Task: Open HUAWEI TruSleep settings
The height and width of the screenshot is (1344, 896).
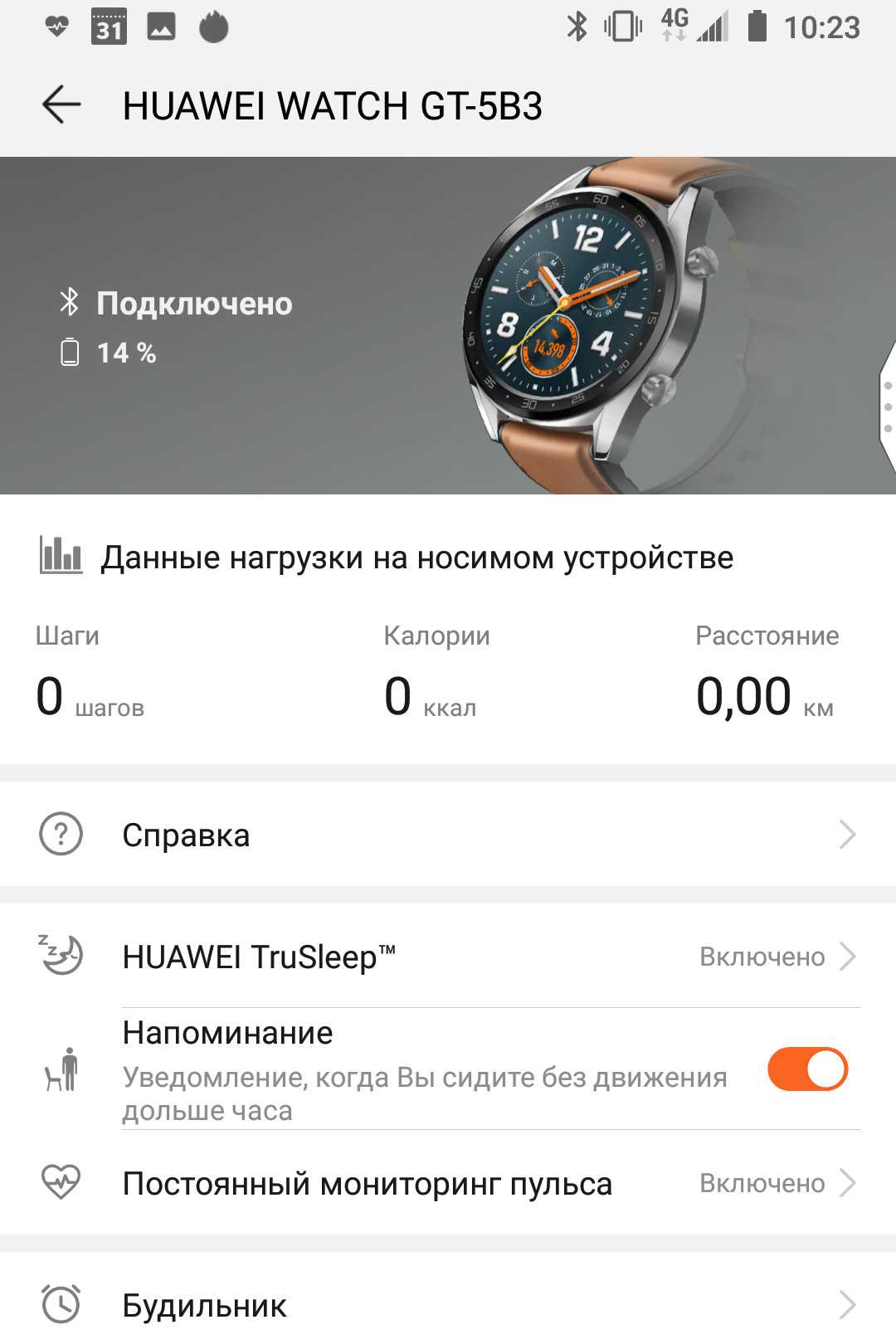Action: click(x=448, y=957)
